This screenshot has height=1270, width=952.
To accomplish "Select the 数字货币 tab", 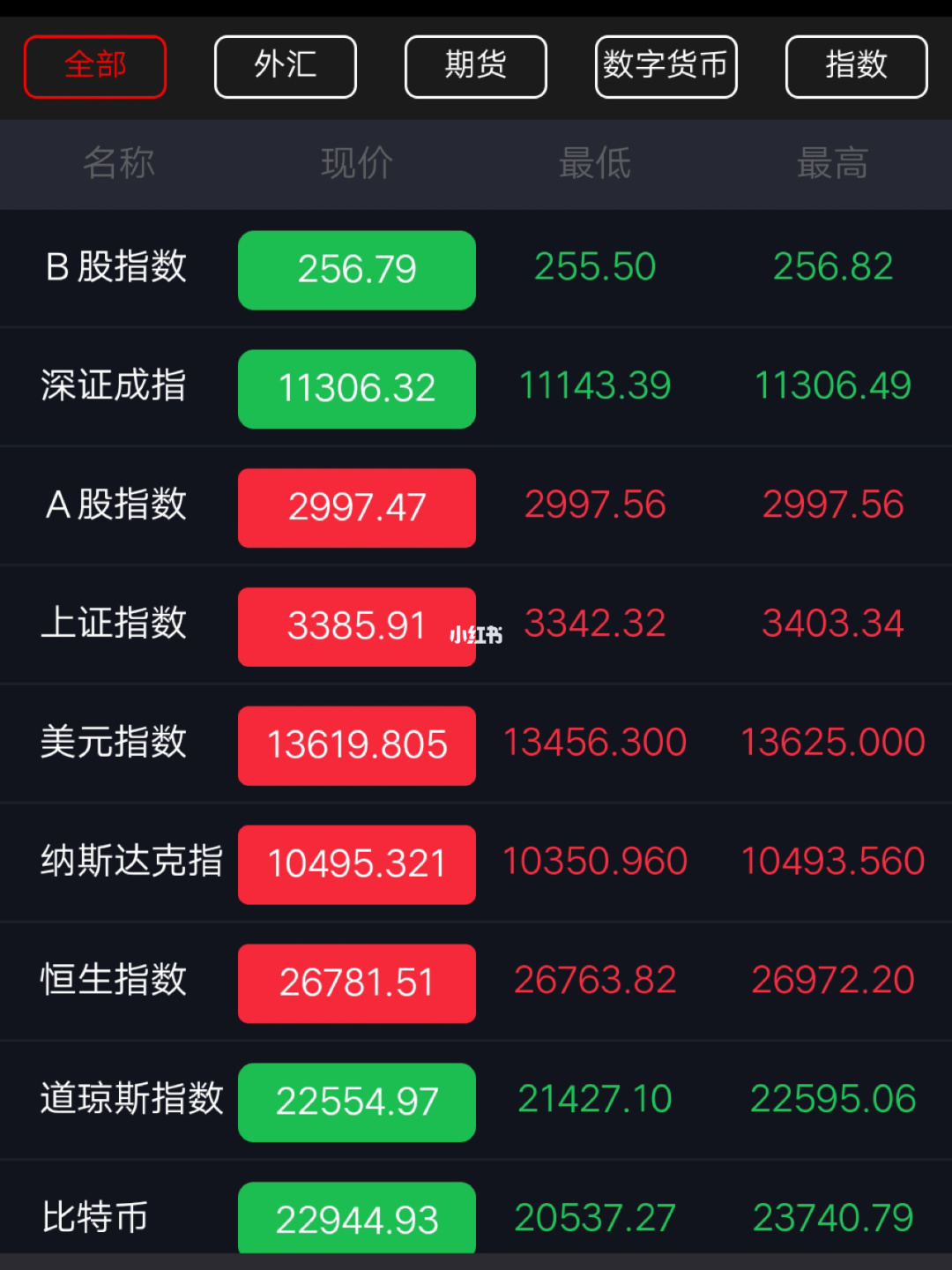I will tap(666, 66).
